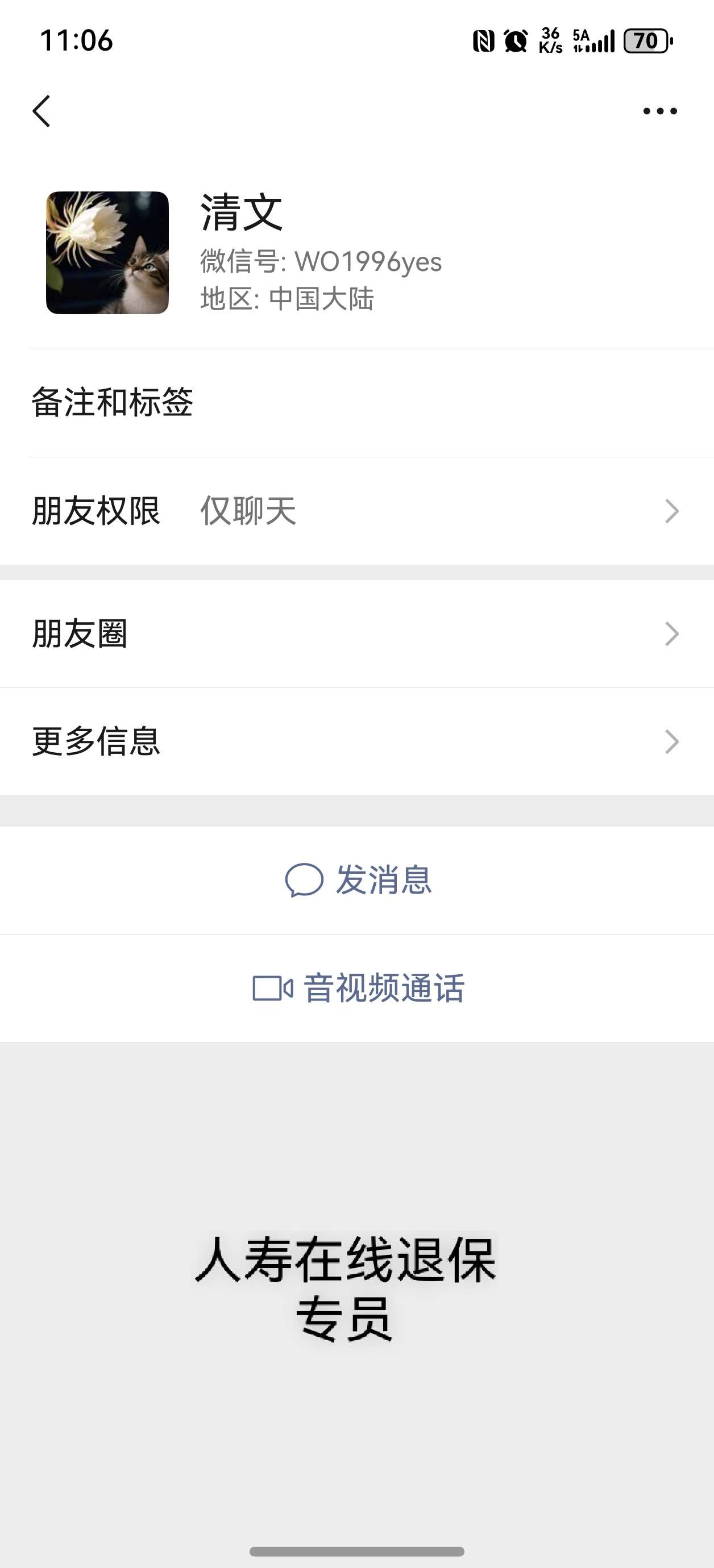This screenshot has width=714, height=1568.
Task: Tap 发消息 to send a message
Action: pos(358,880)
